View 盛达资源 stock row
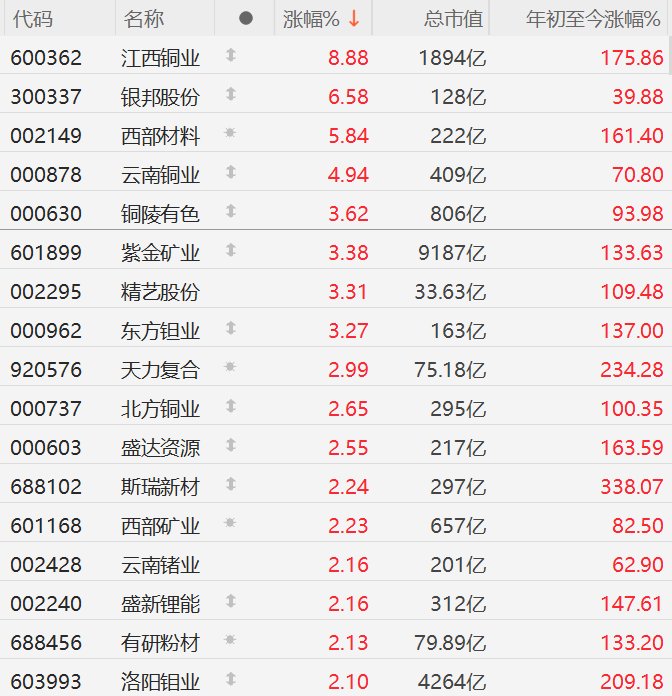 [160, 447]
